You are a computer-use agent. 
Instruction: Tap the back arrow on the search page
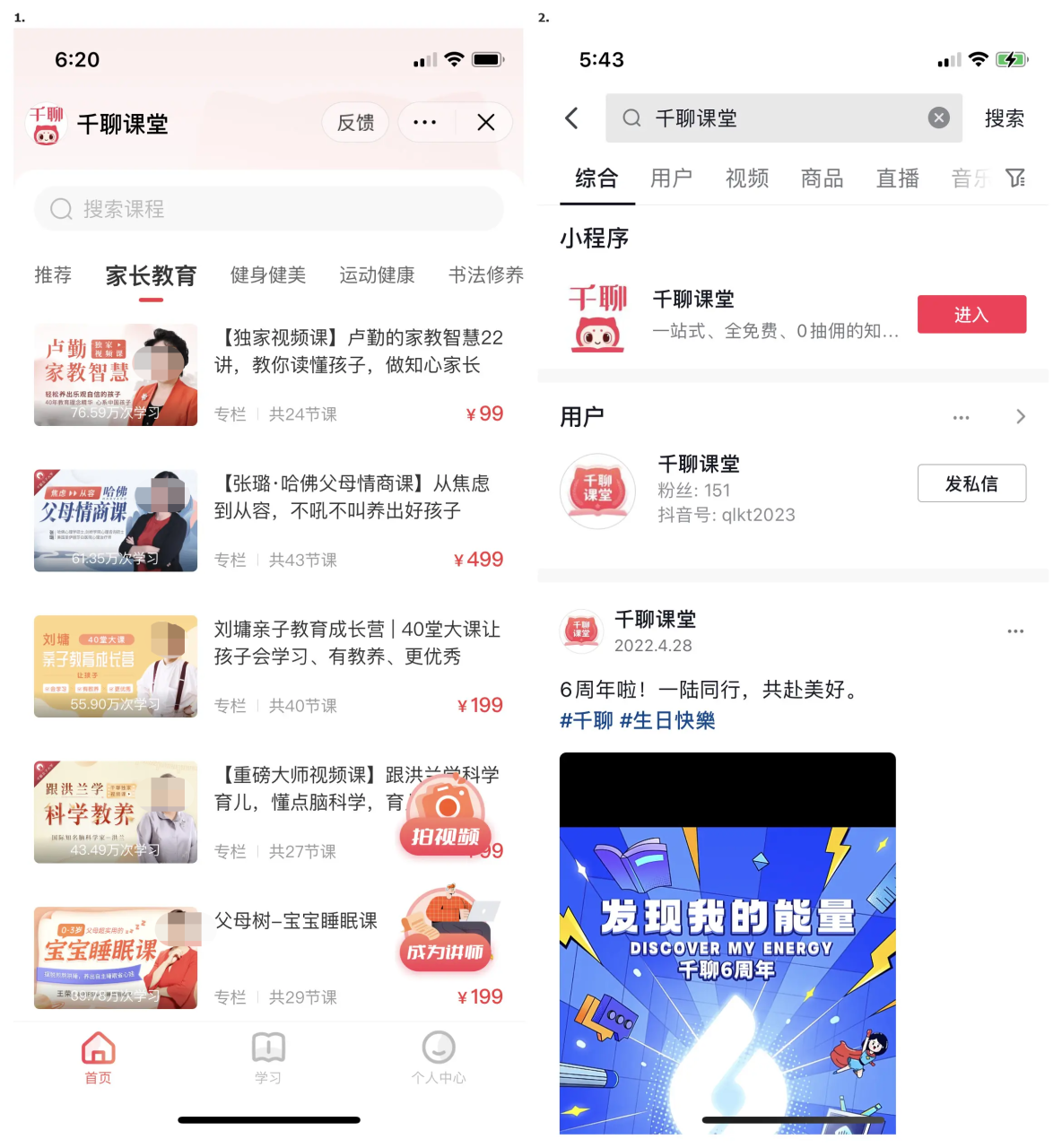tap(571, 117)
